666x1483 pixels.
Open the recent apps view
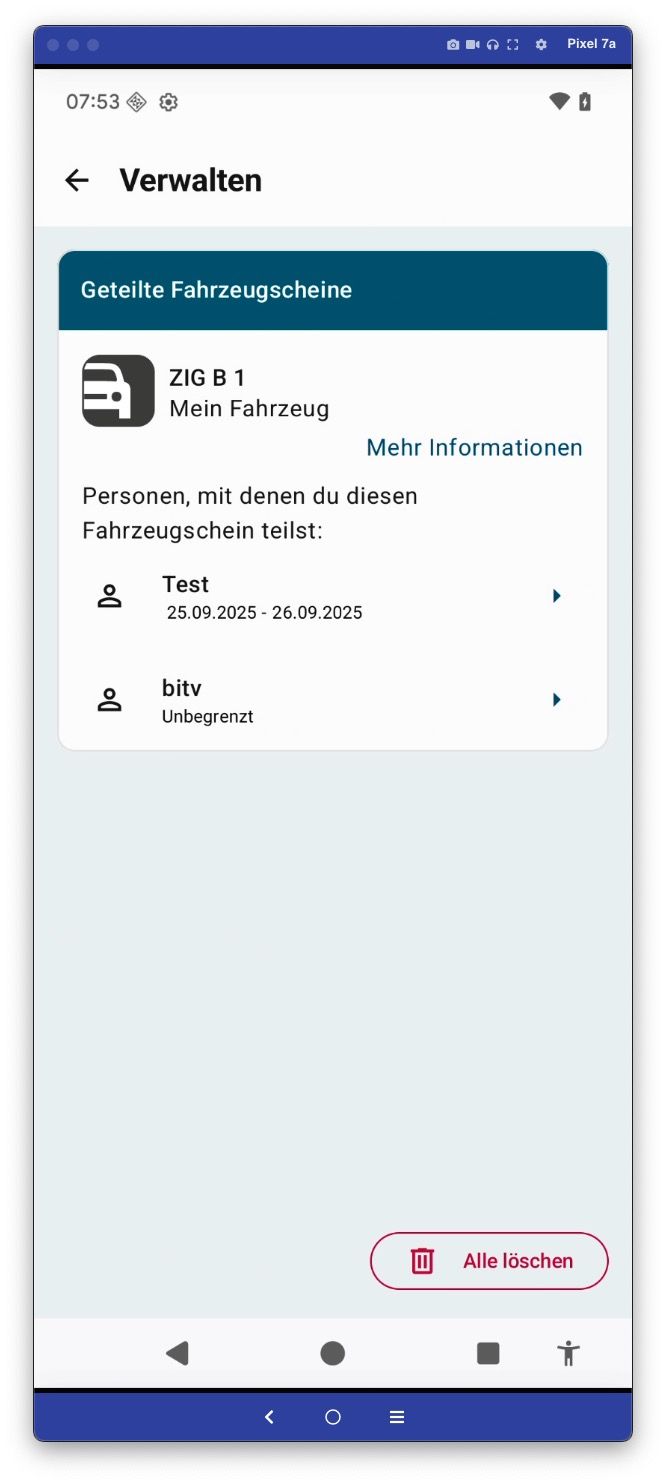488,1353
